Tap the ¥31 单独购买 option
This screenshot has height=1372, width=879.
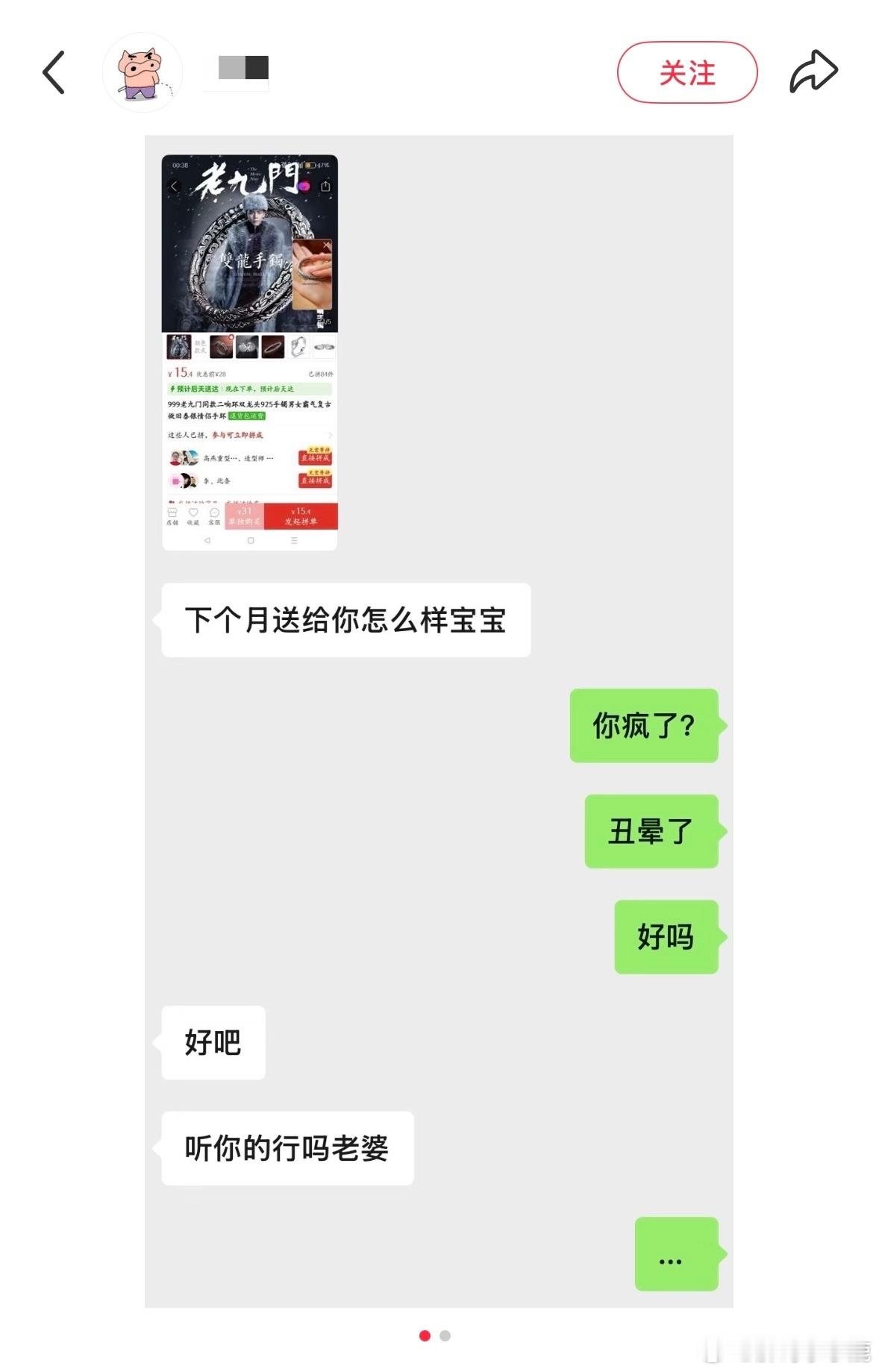coord(244,516)
